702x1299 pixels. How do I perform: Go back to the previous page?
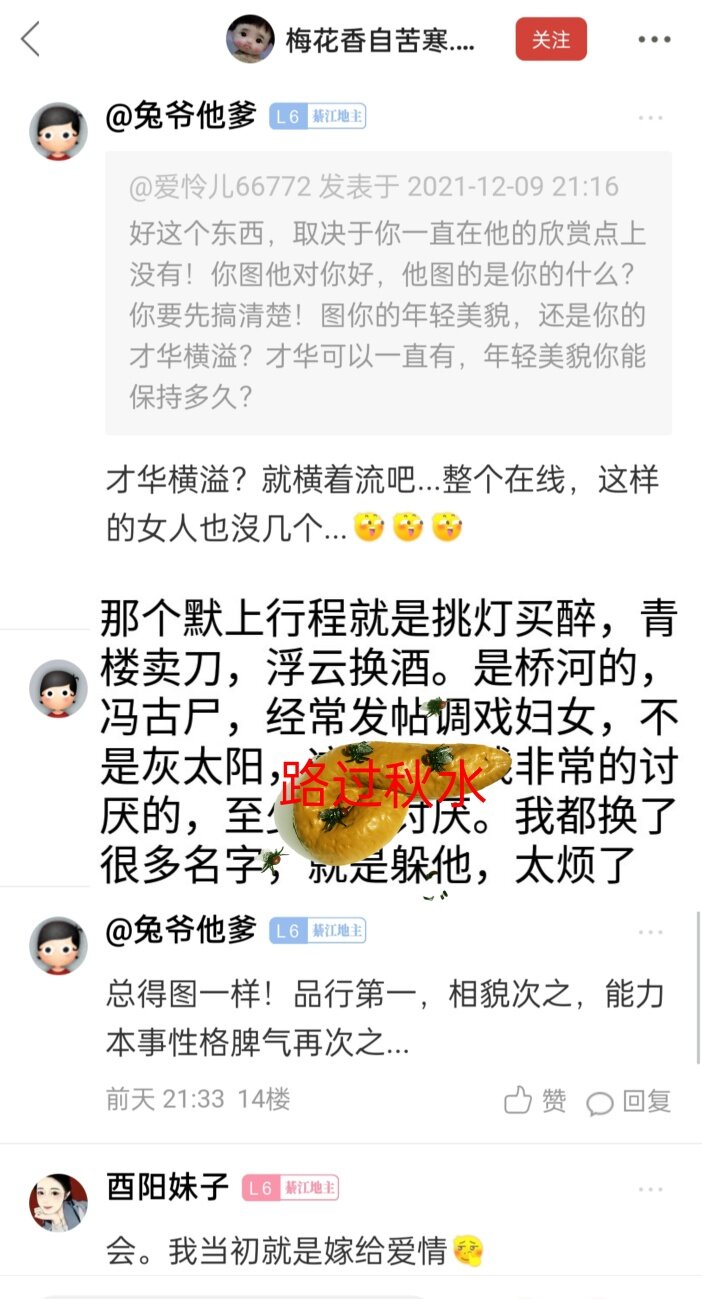coord(31,40)
